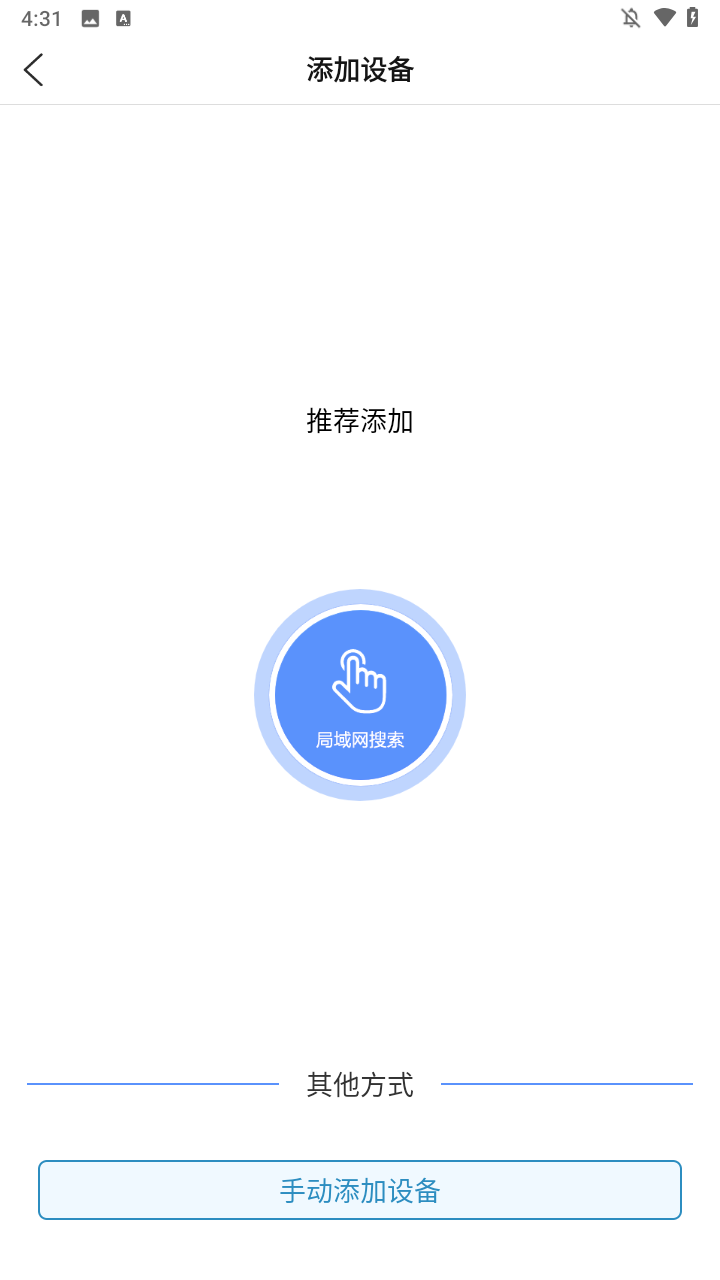Click the muted notification bell in the status bar

pos(630,17)
